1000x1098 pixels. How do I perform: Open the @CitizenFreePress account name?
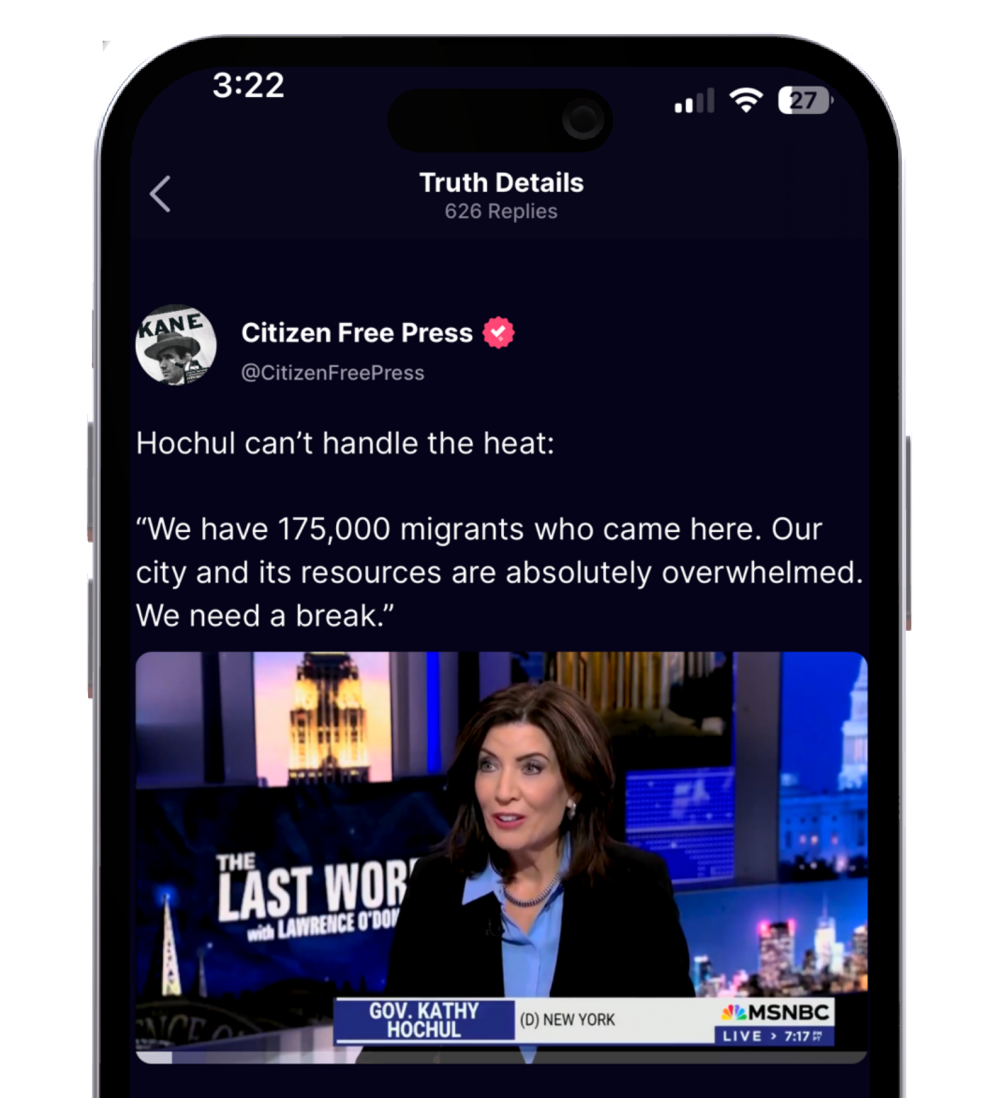click(x=357, y=333)
